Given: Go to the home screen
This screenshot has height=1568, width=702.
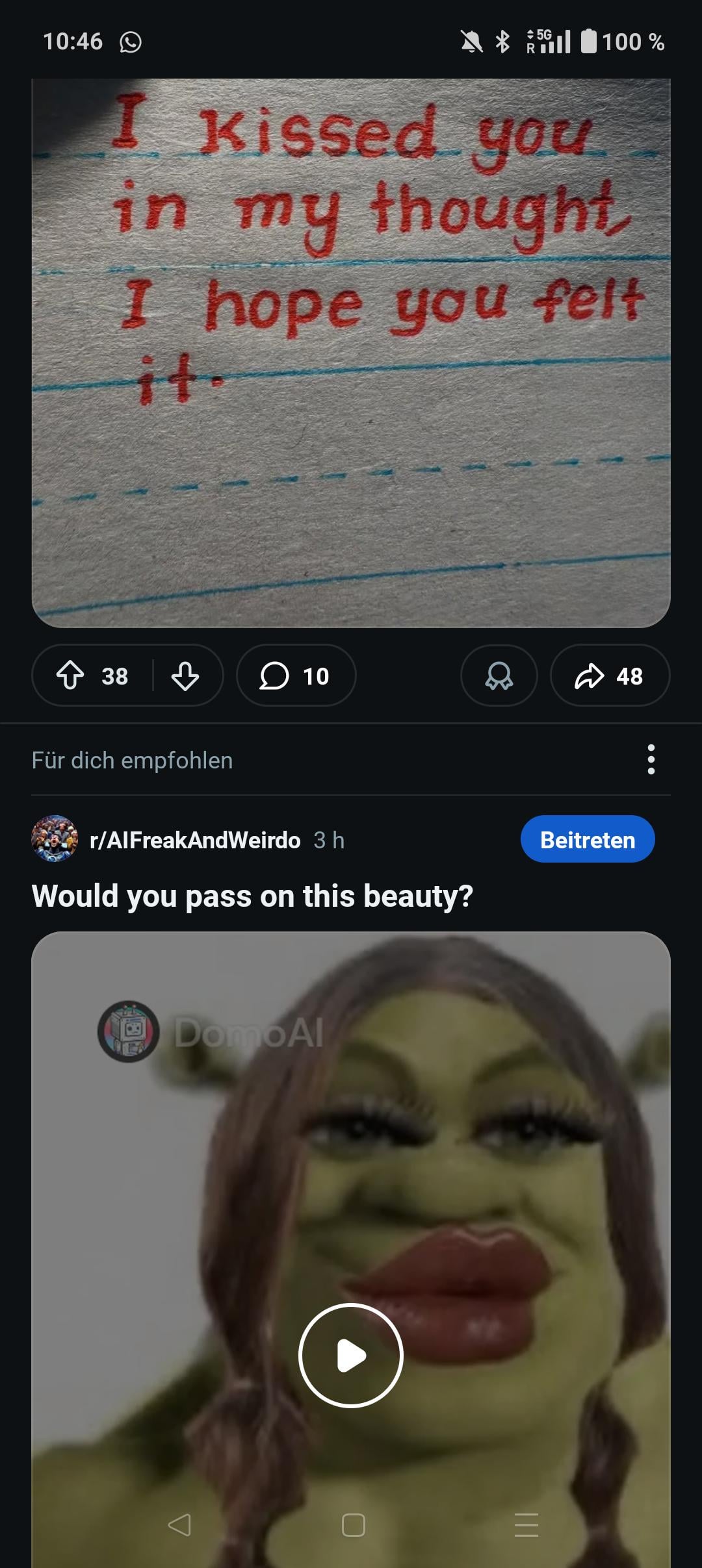Looking at the screenshot, I should [353, 1524].
